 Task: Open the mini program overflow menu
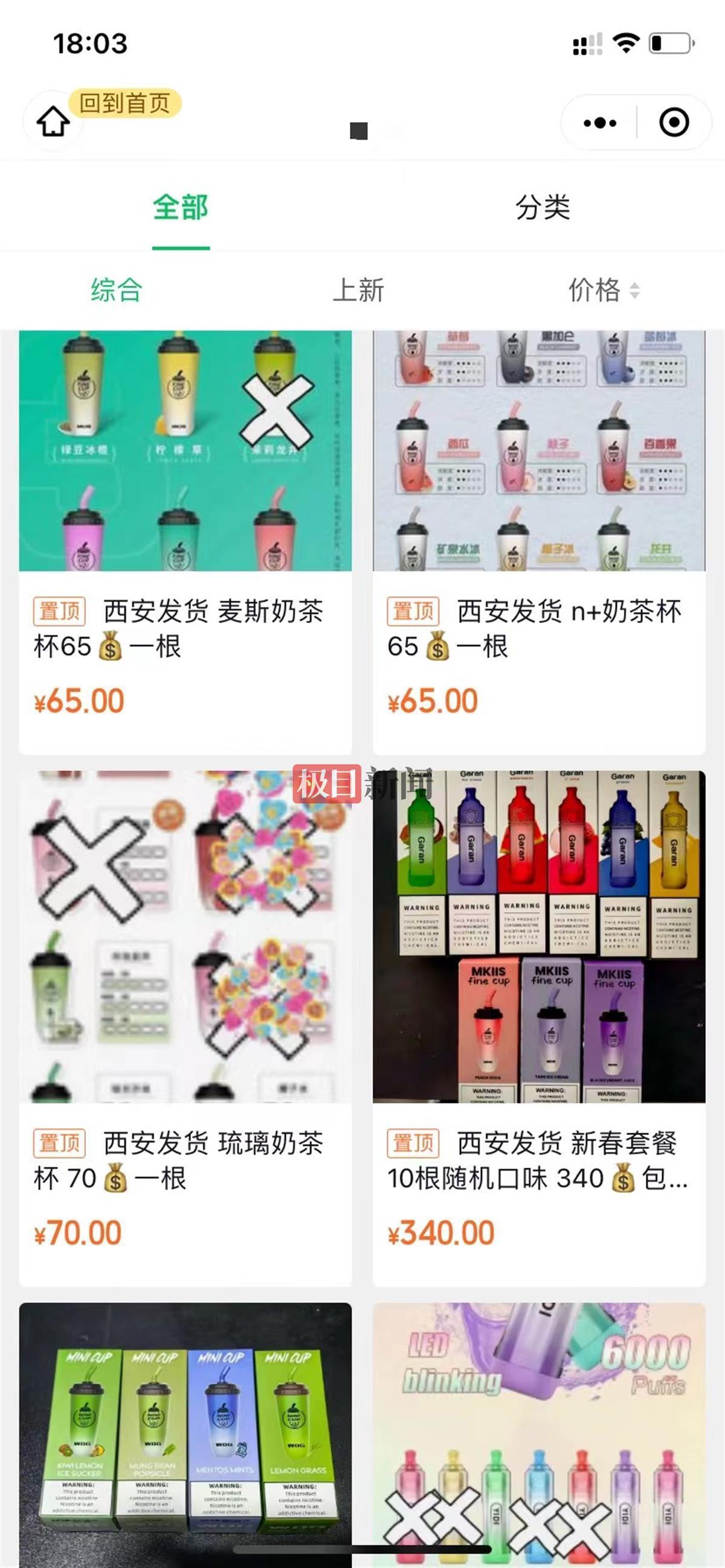click(x=599, y=123)
